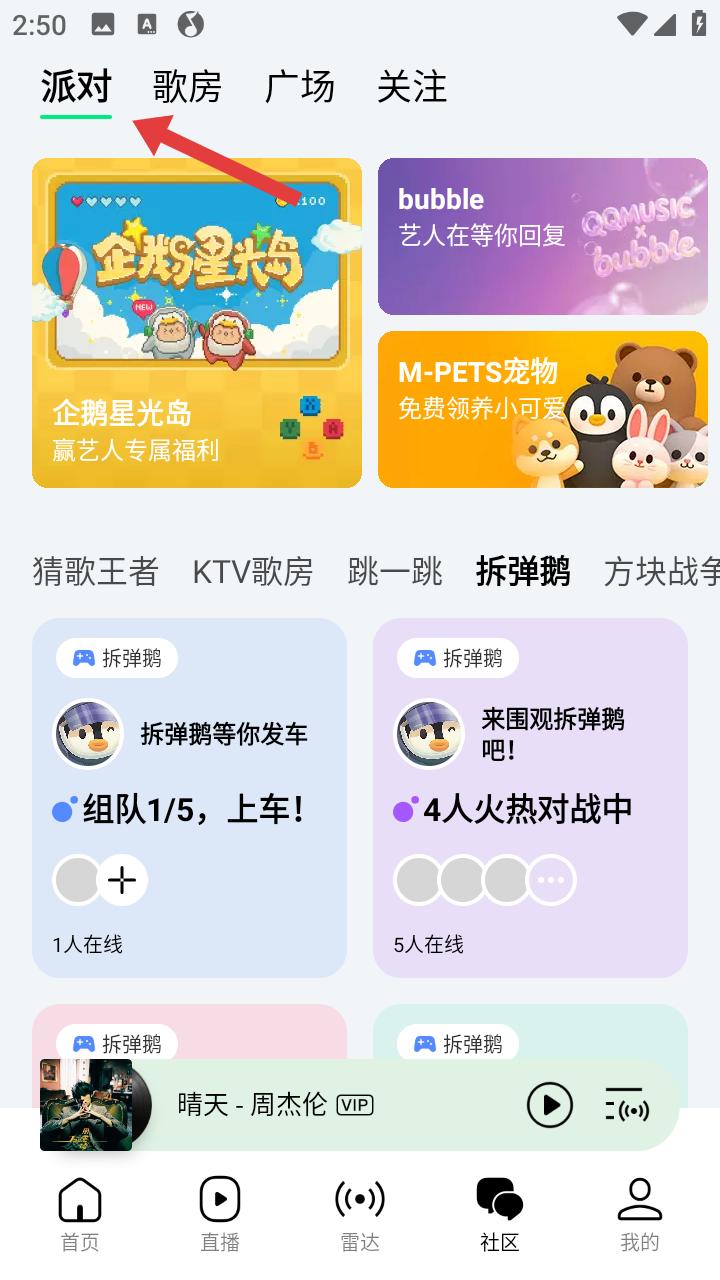Select the 猜歌王者 game category
The height and width of the screenshot is (1280, 720).
click(x=96, y=571)
